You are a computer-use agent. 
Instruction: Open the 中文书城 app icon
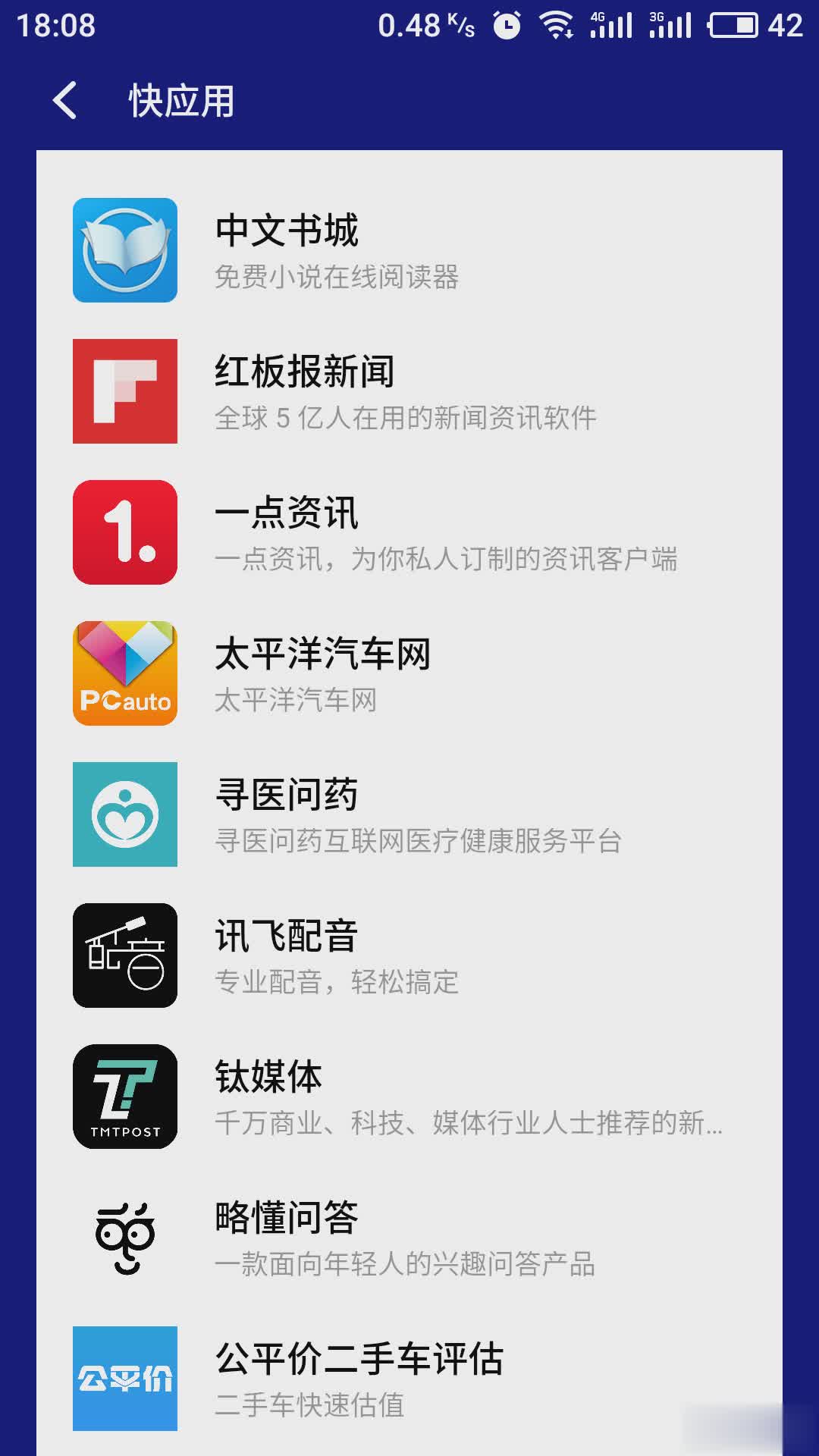(124, 251)
